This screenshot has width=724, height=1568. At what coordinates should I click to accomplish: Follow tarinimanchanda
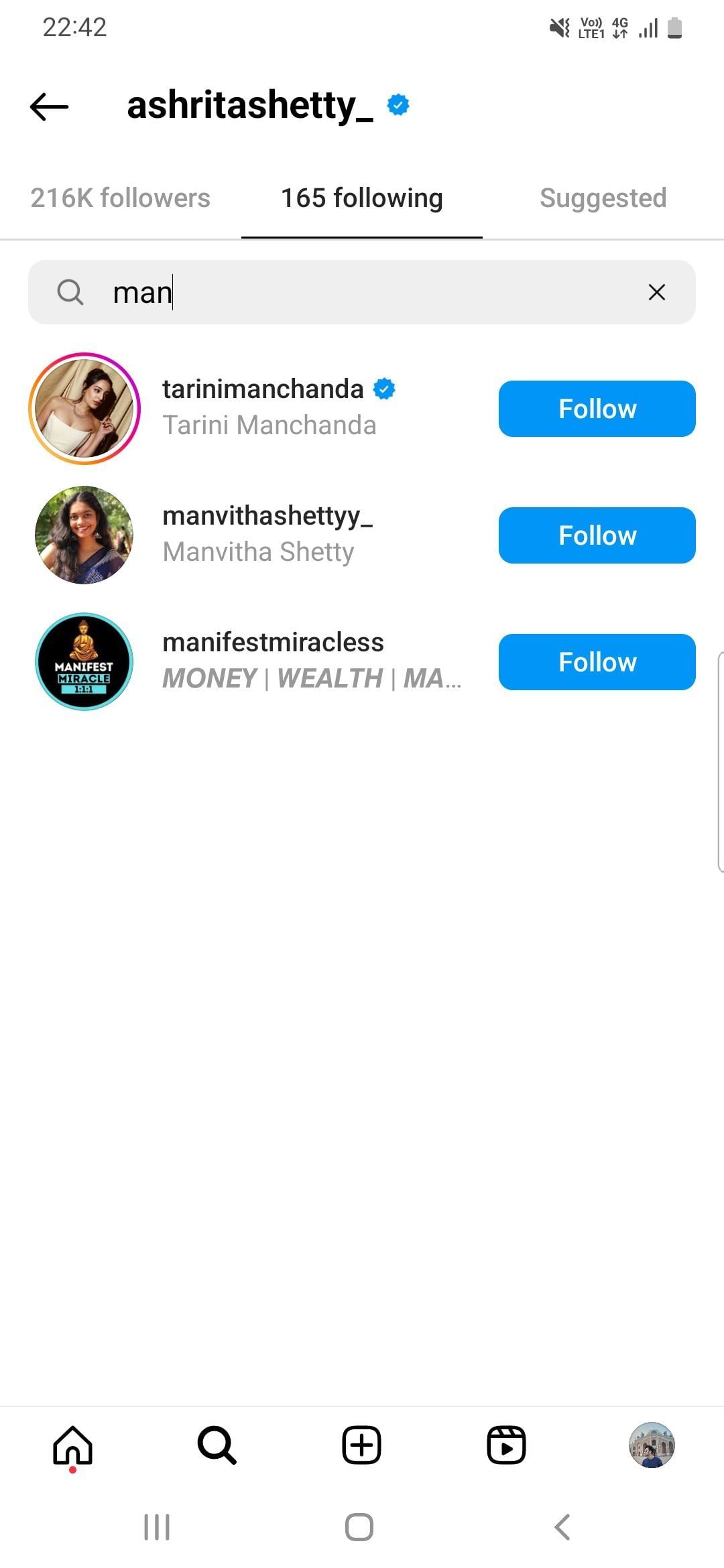pyautogui.click(x=597, y=409)
